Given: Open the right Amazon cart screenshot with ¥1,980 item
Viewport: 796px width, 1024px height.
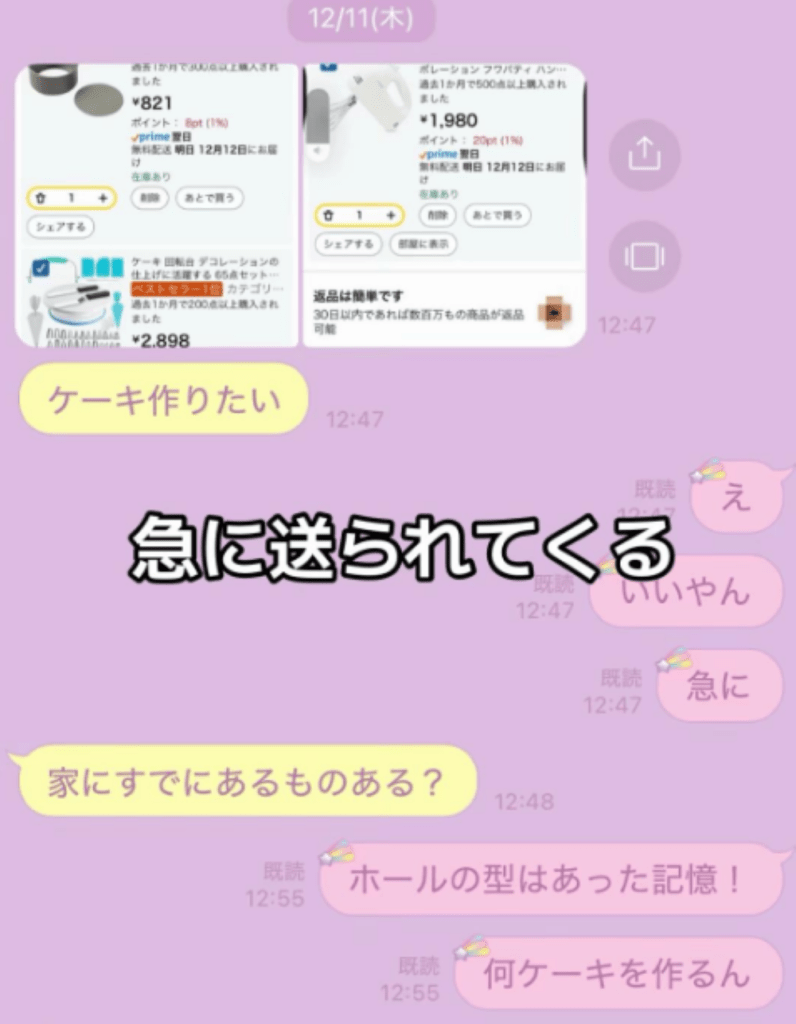Looking at the screenshot, I should [444, 205].
